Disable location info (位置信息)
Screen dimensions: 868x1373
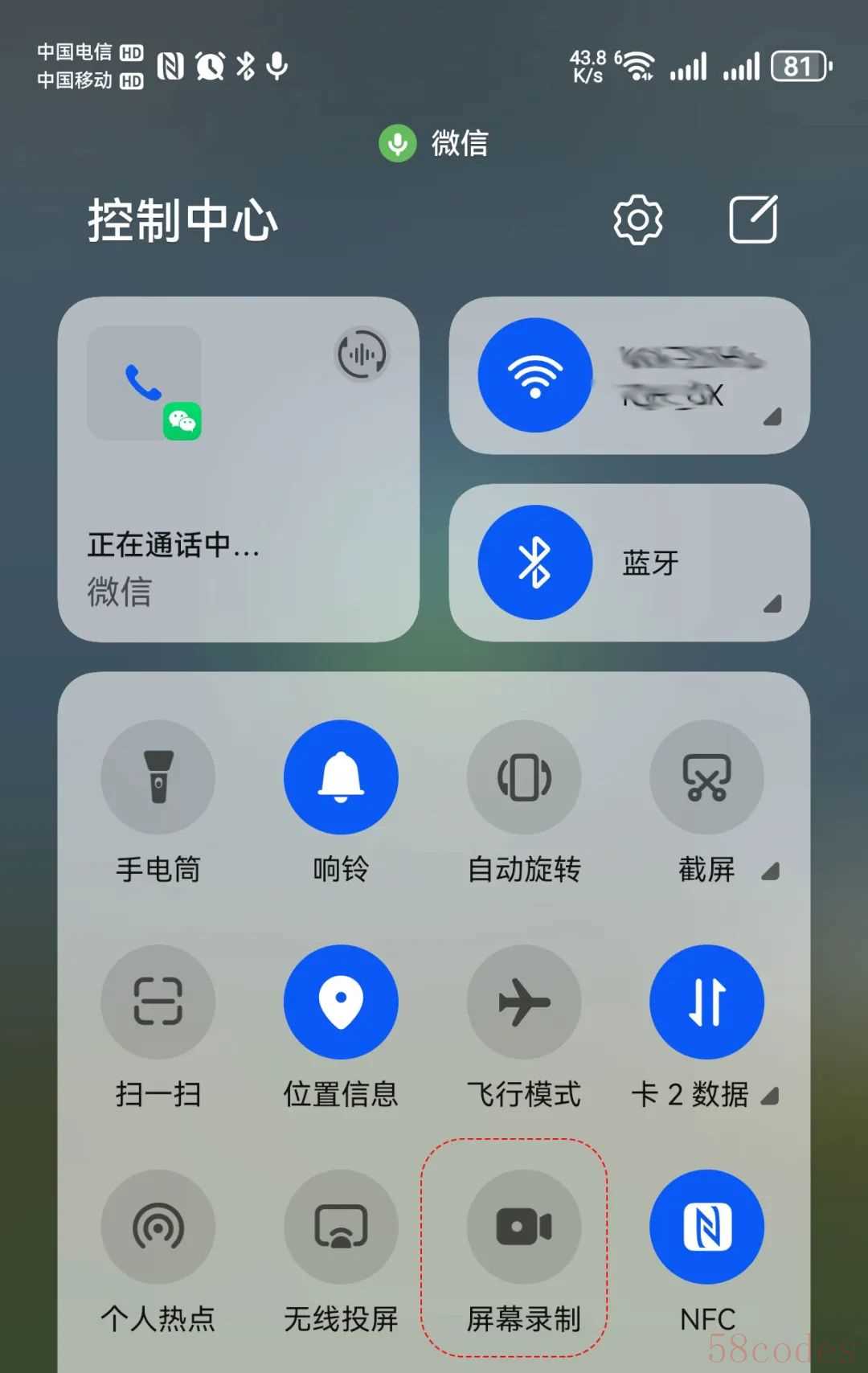[x=341, y=1001]
